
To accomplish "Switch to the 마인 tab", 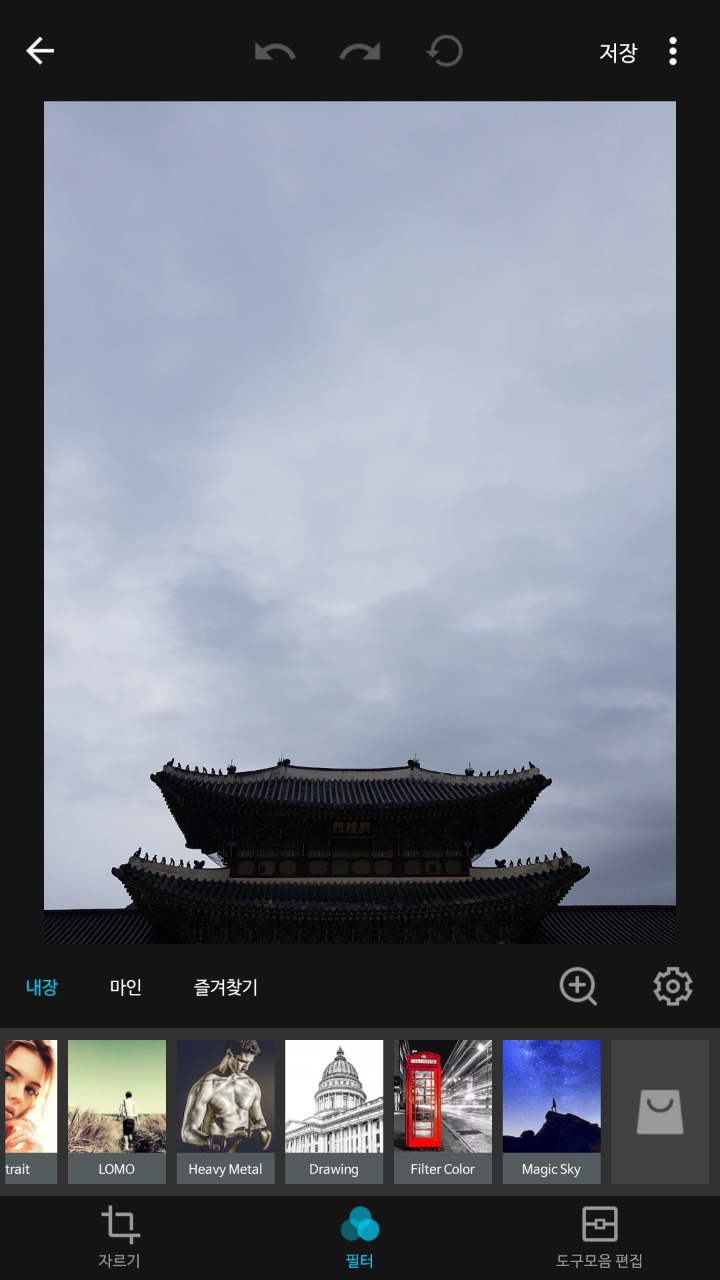I will (x=126, y=987).
